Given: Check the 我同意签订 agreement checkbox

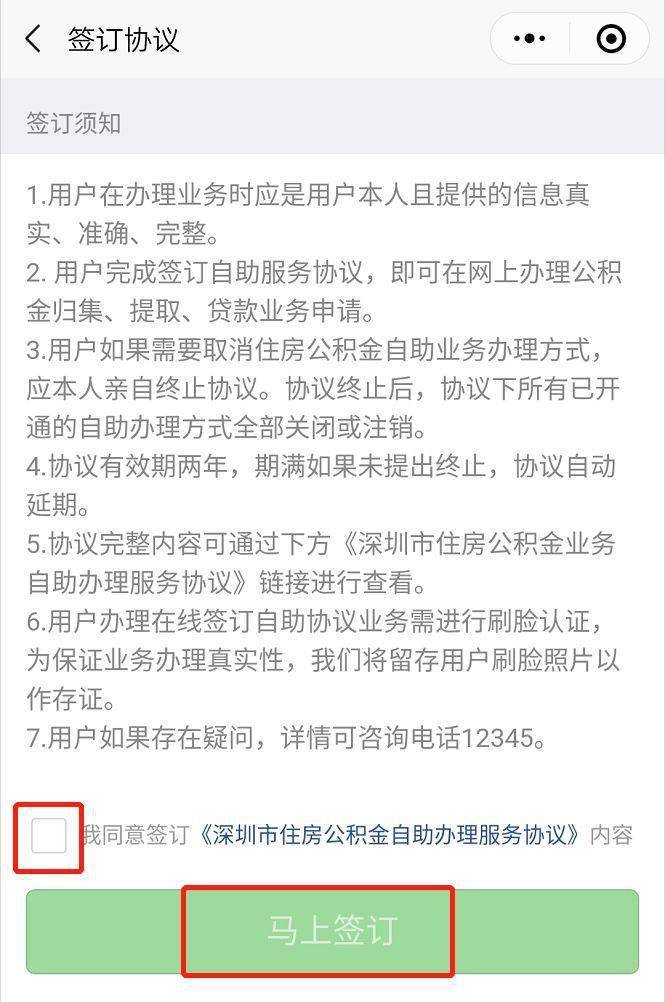Looking at the screenshot, I should tap(49, 835).
